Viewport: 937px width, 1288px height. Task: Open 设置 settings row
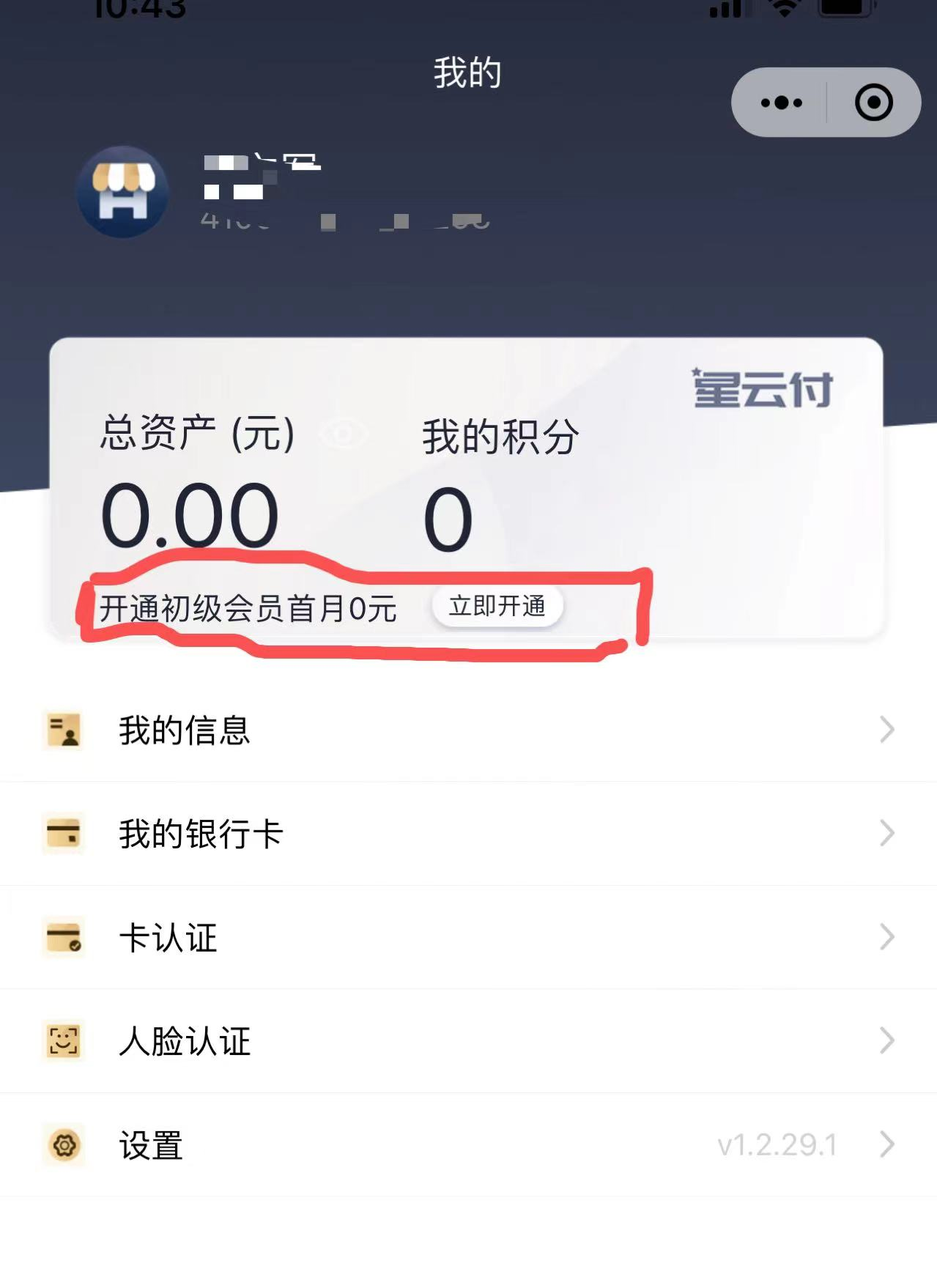coord(468,1145)
